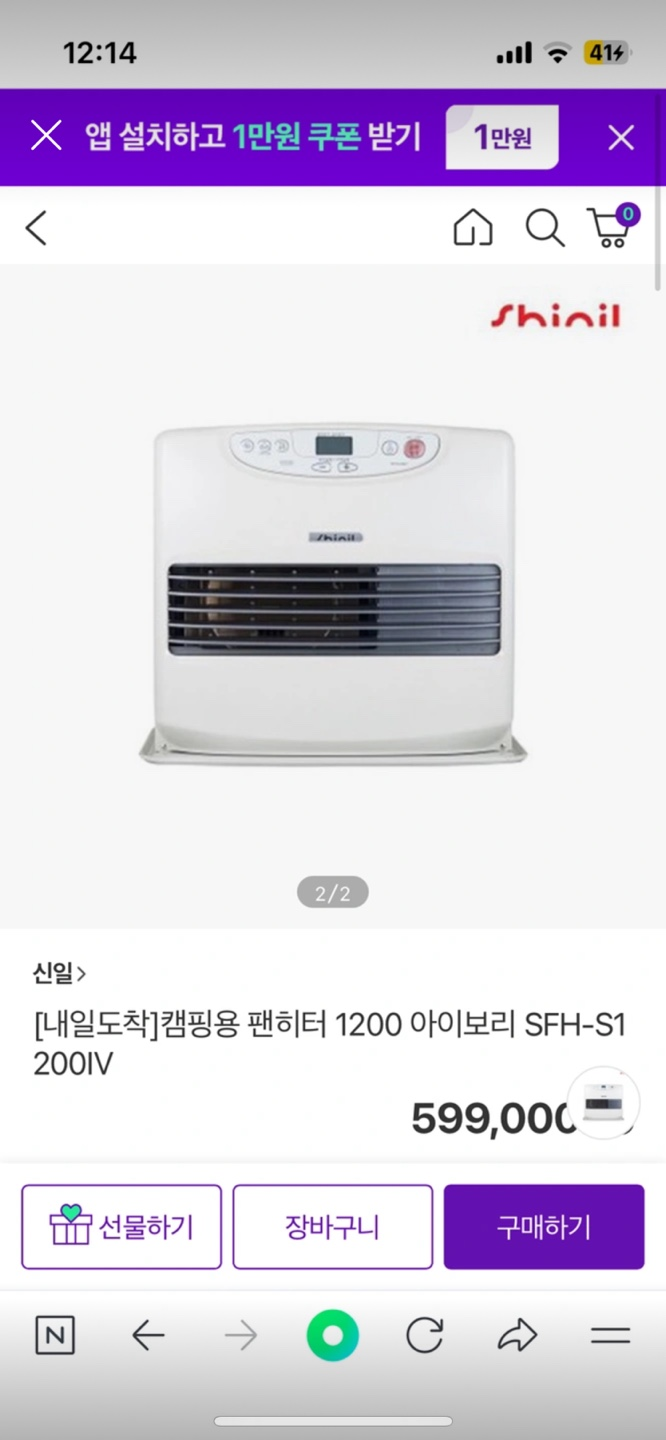Tap 구매하기 to buy now
The width and height of the screenshot is (666, 1440).
pos(544,1227)
